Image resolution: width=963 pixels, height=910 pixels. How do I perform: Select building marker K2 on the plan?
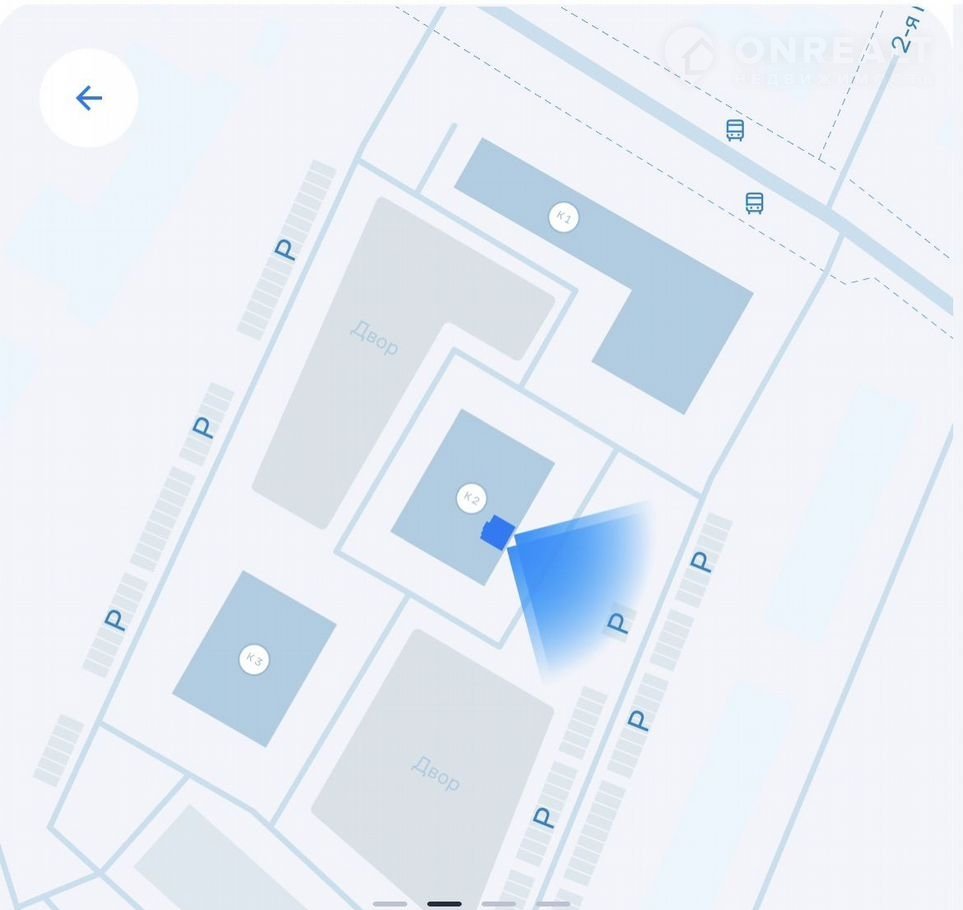coord(471,497)
